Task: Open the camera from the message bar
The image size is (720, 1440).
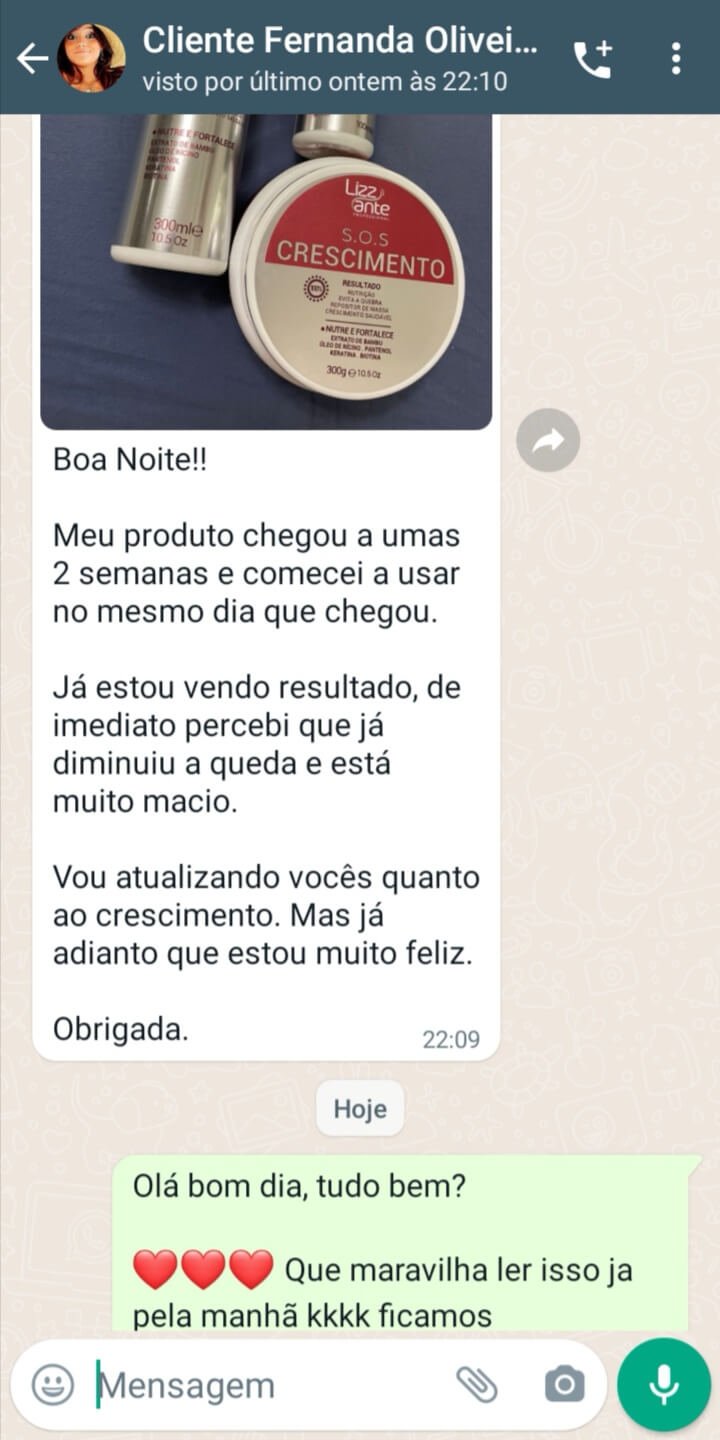Action: (565, 1385)
